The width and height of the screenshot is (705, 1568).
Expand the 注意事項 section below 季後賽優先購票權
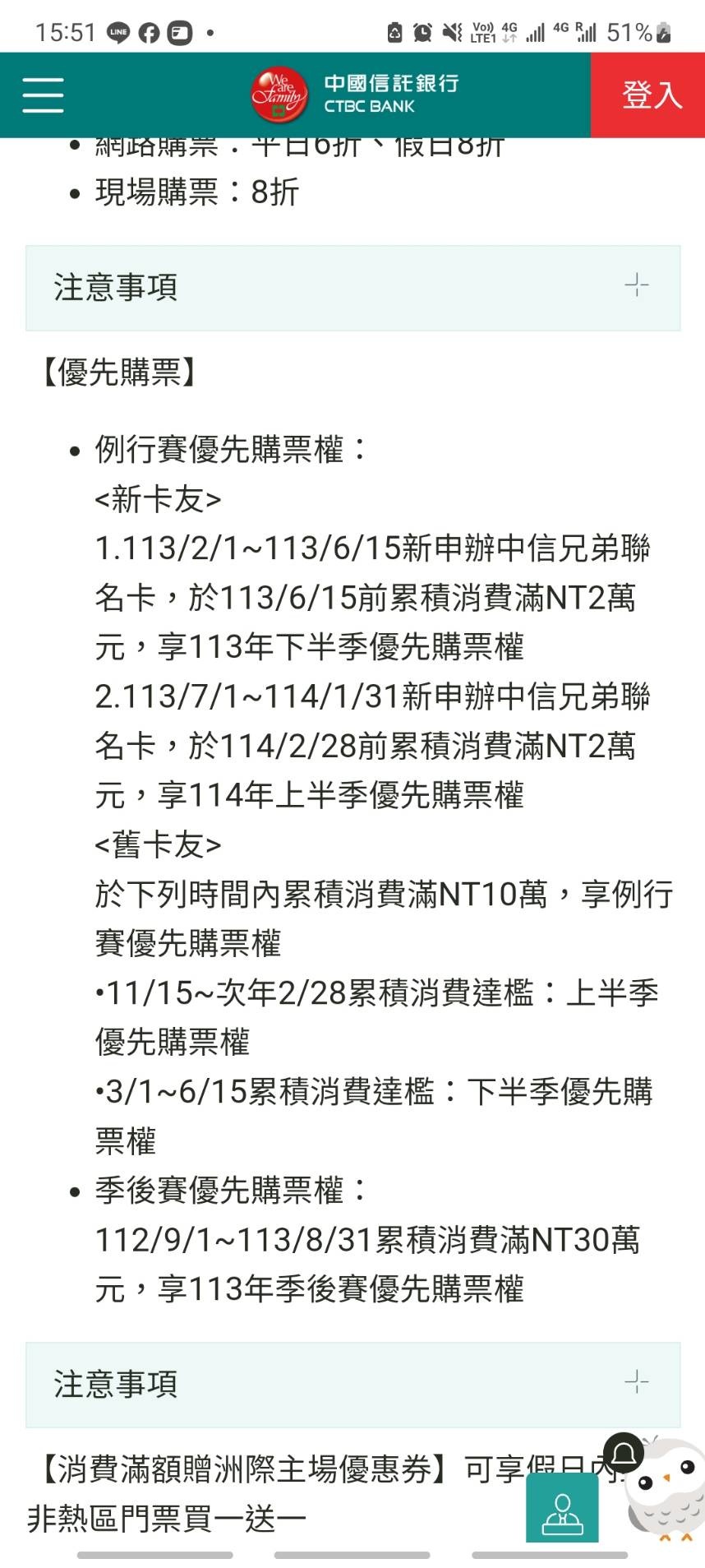[353, 1385]
